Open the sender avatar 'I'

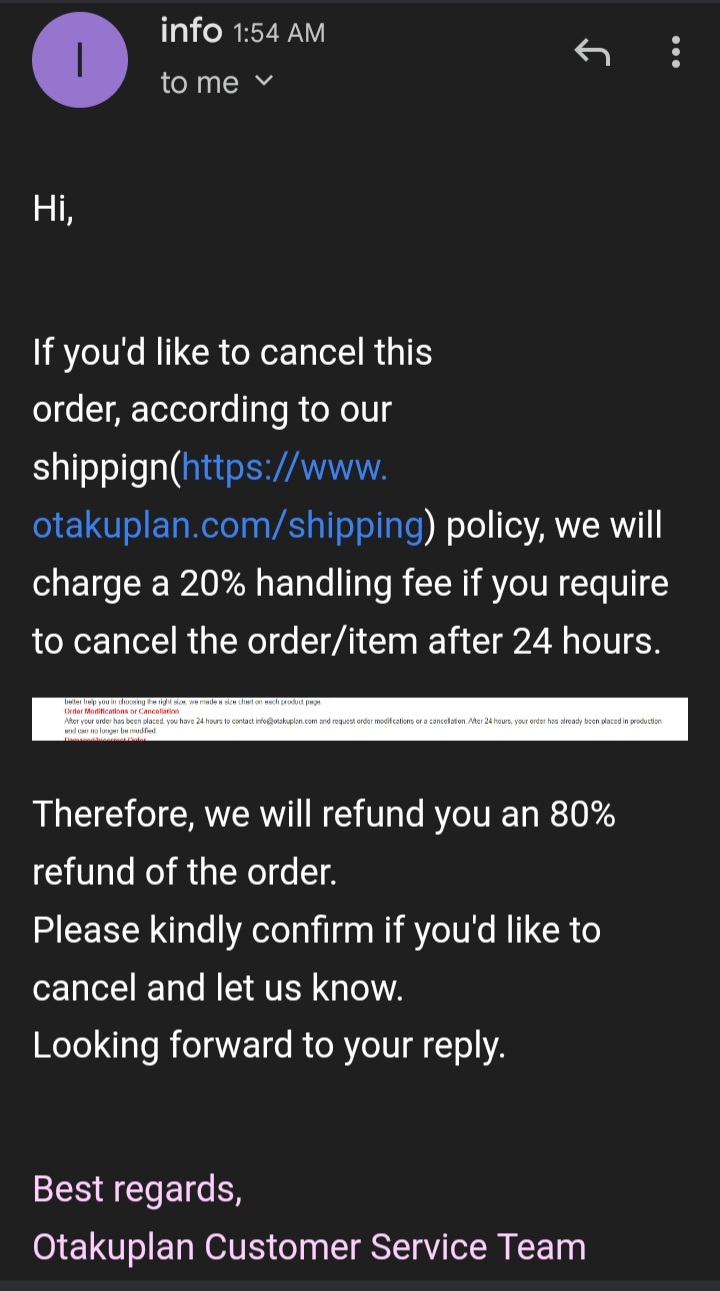[80, 60]
